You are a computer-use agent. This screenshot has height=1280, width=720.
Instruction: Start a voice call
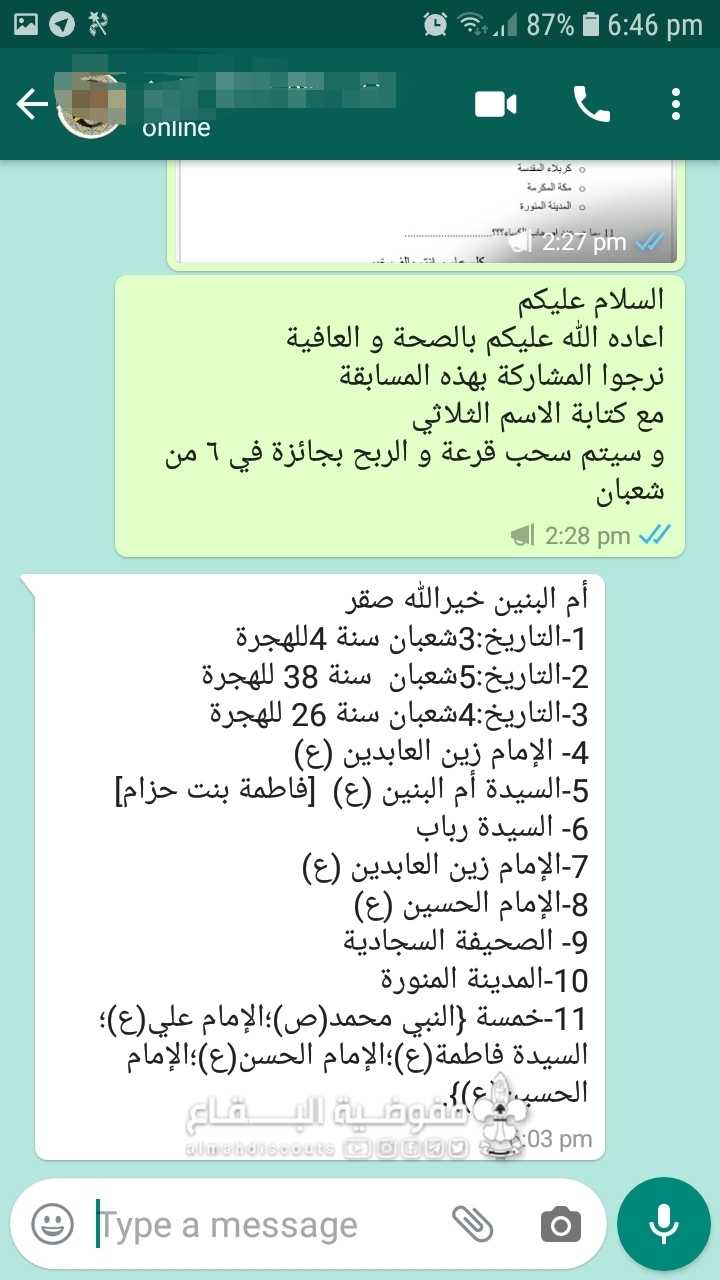coord(591,104)
